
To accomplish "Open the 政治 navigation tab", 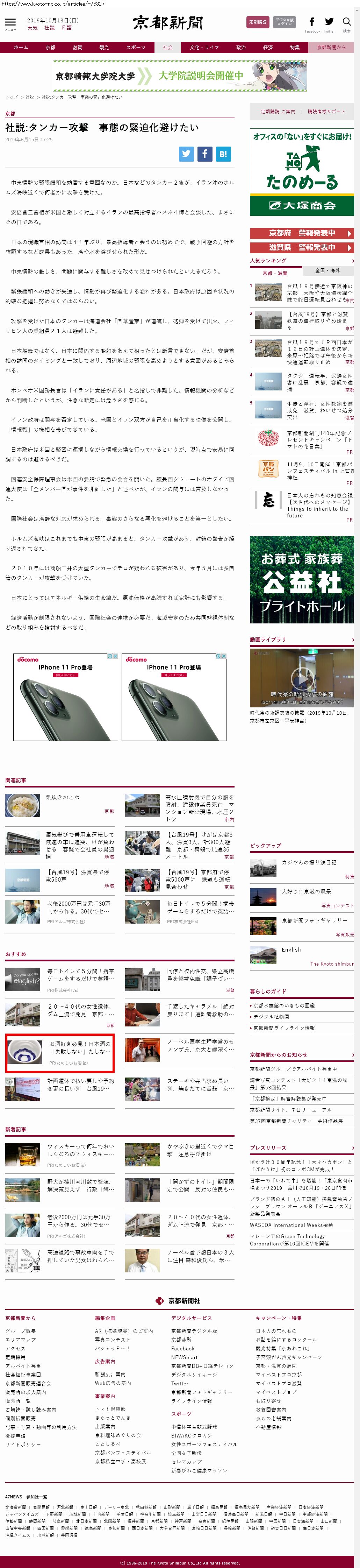I will point(241,48).
